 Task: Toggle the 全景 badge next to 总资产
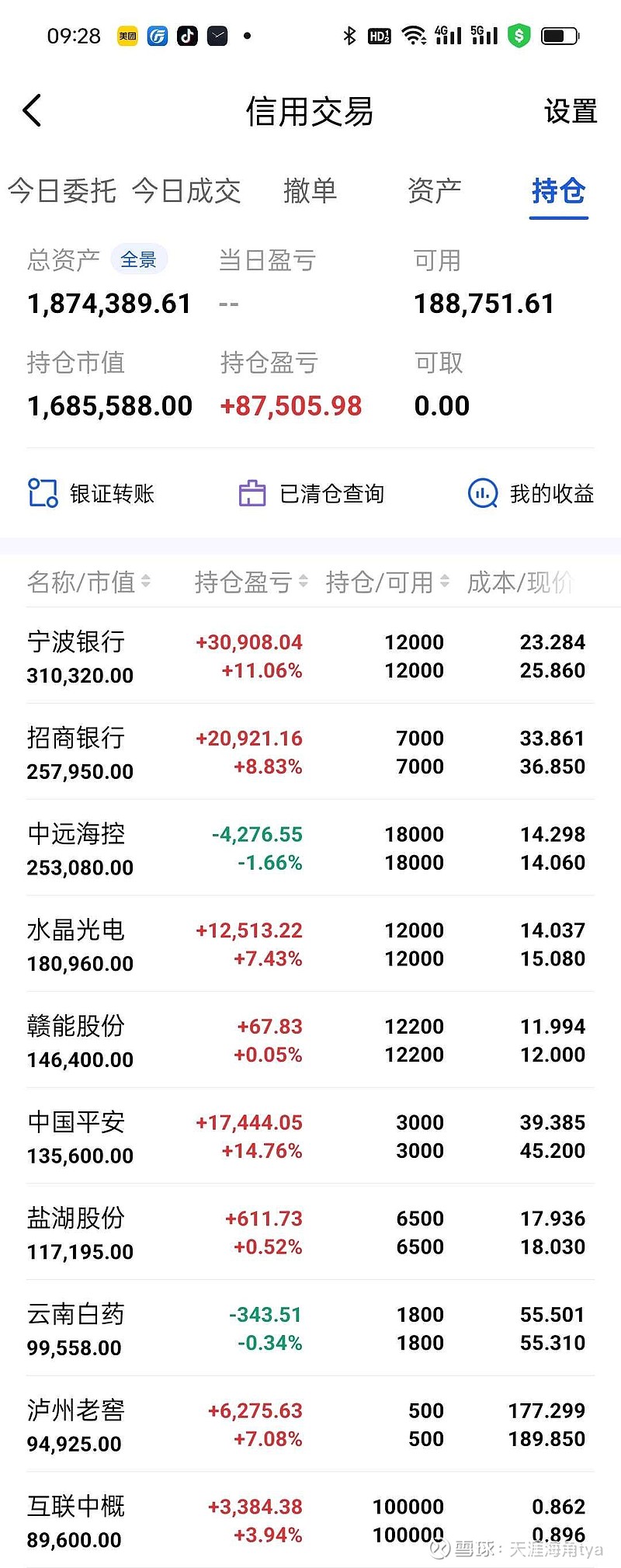pos(140,259)
